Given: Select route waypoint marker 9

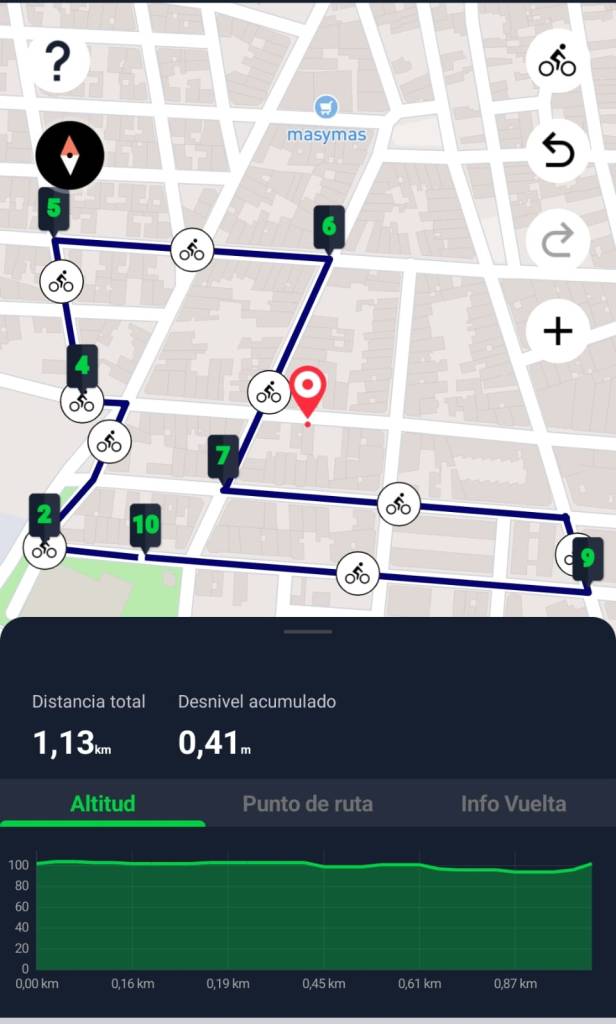Looking at the screenshot, I should [x=588, y=560].
